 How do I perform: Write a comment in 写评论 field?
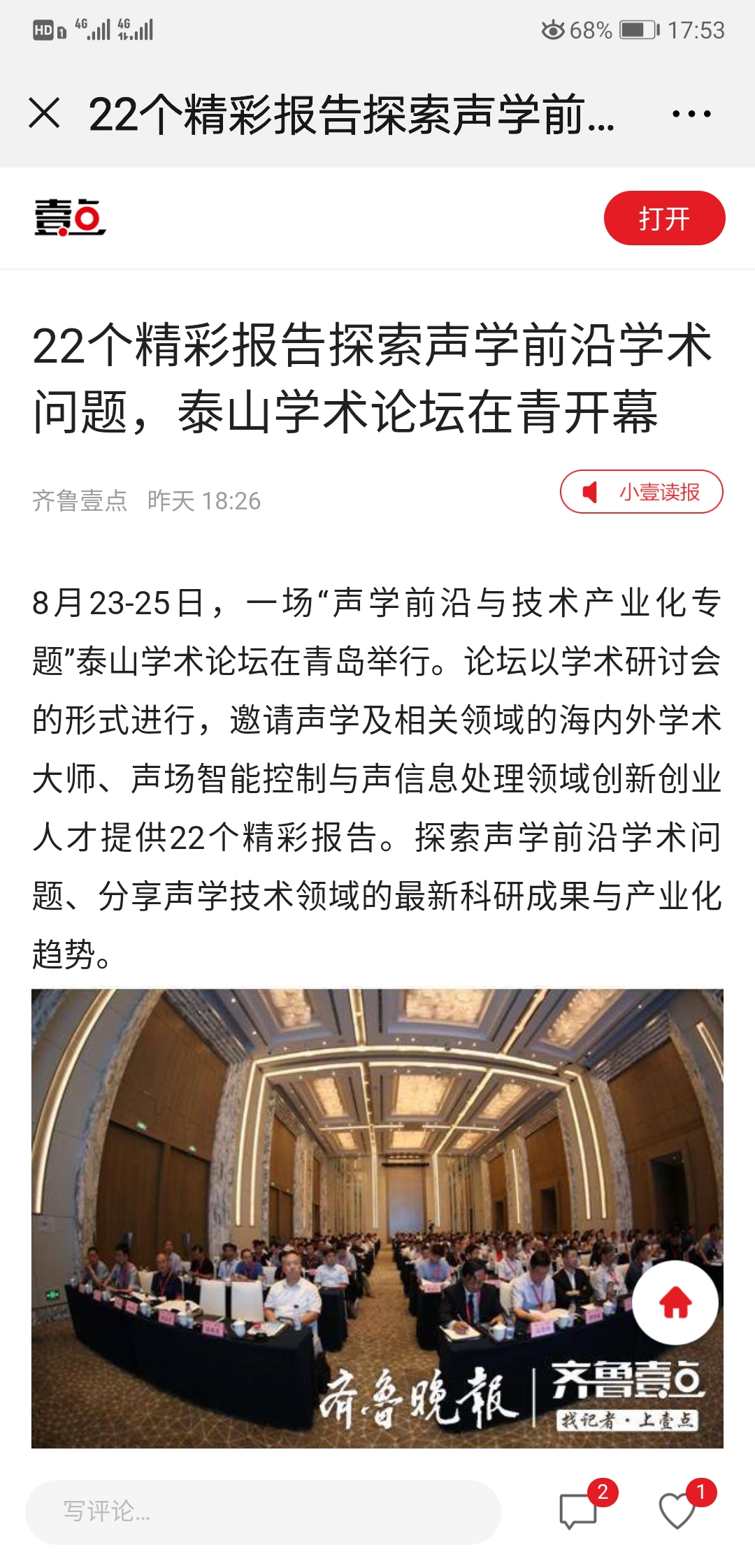coord(263,1511)
